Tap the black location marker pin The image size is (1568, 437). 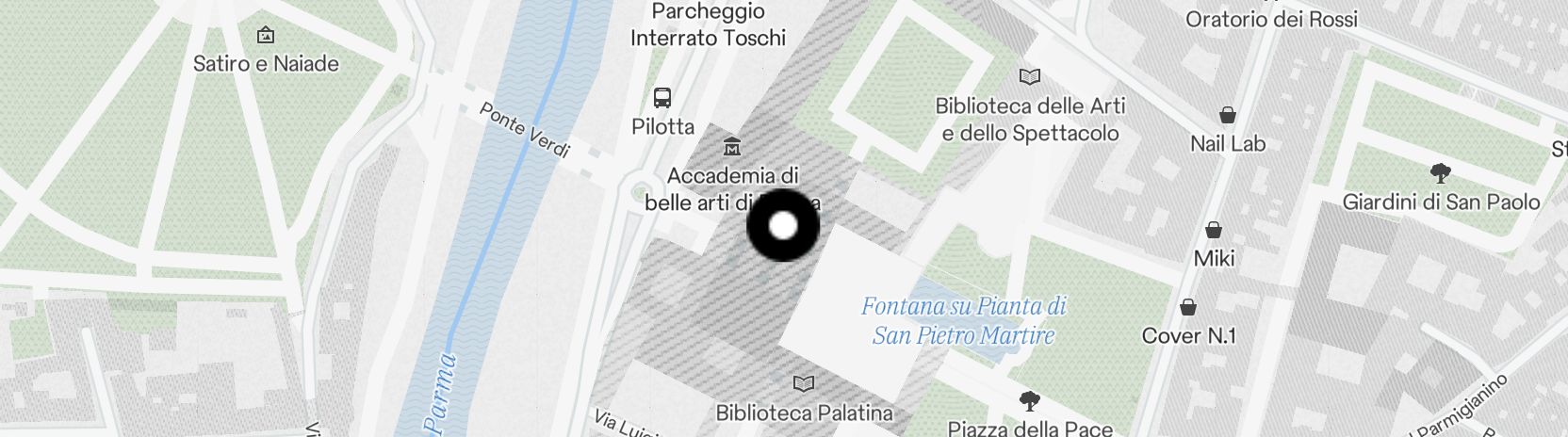(783, 226)
